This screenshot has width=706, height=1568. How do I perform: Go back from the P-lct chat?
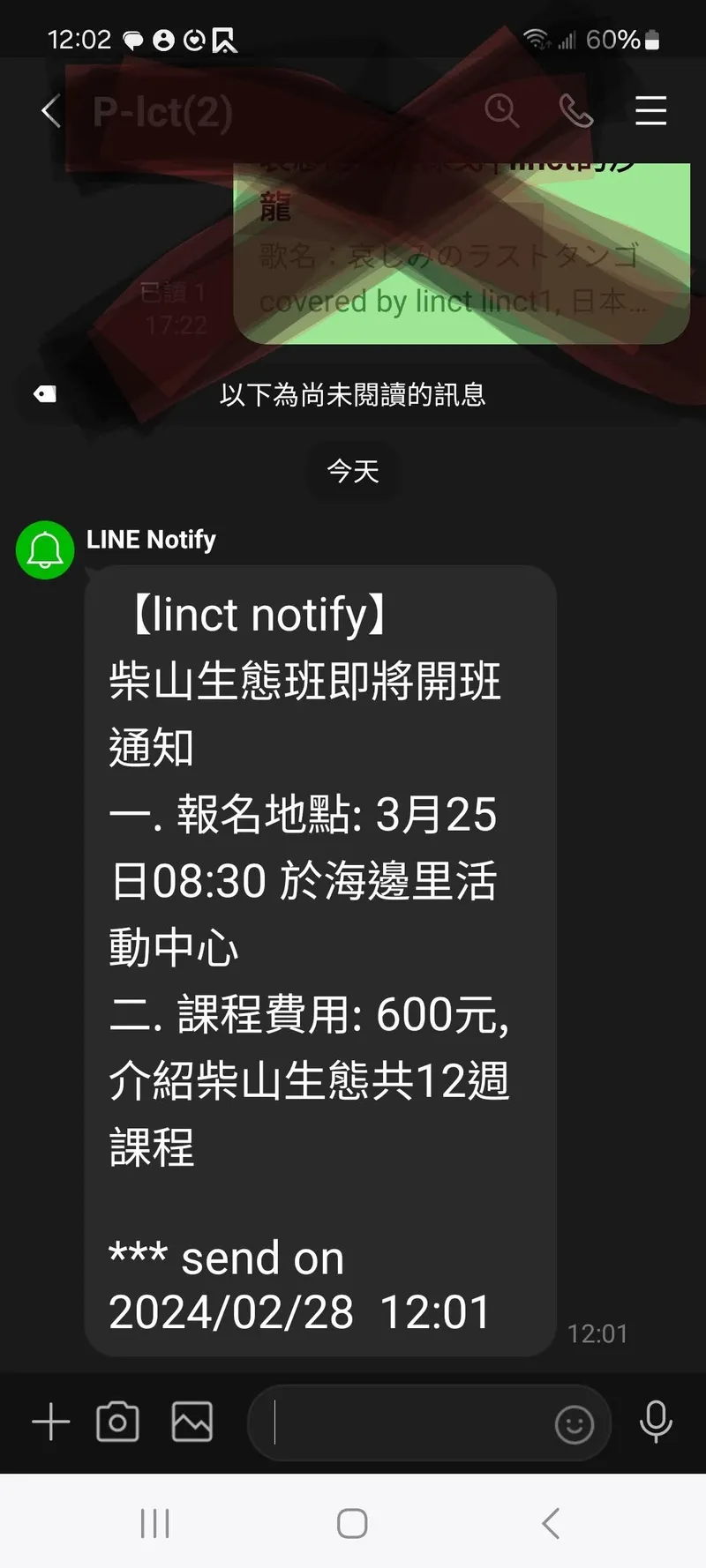pos(50,112)
